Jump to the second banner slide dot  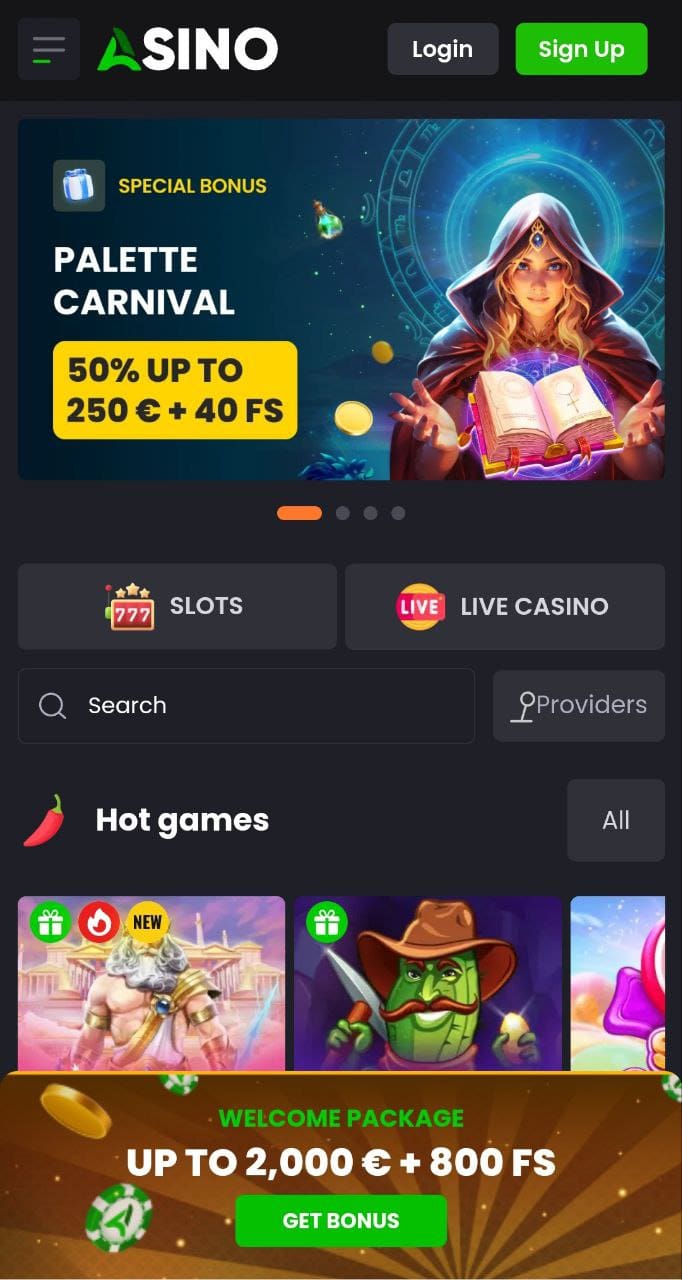tap(343, 513)
